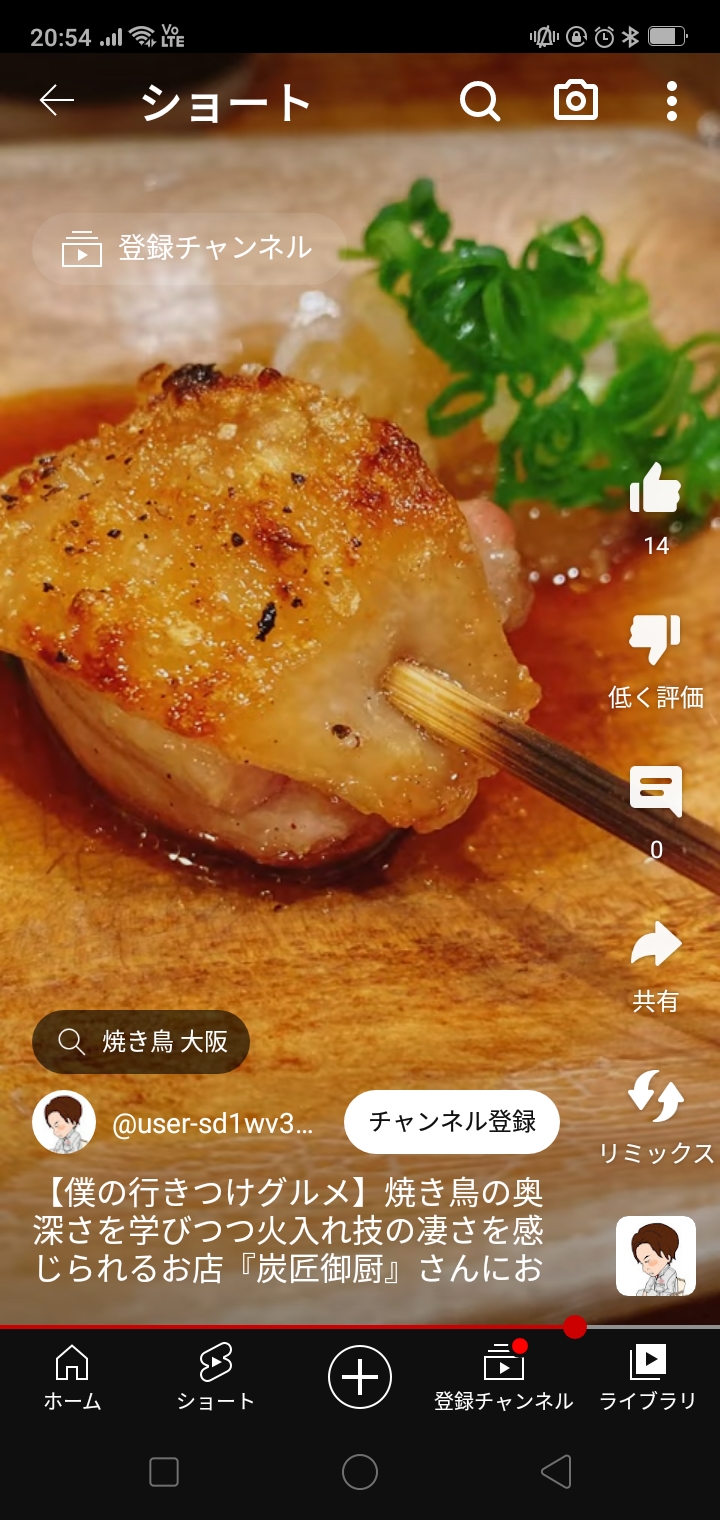Open the camera to create a Short
The height and width of the screenshot is (1520, 720).
coord(576,101)
